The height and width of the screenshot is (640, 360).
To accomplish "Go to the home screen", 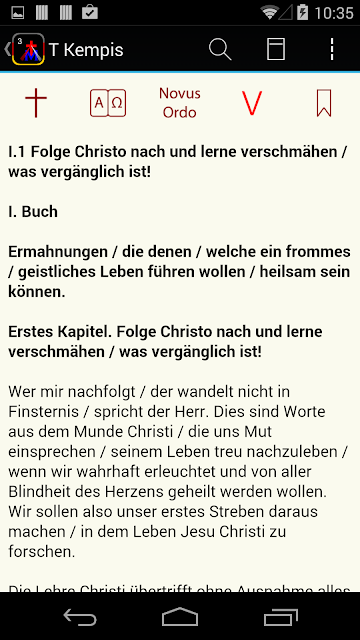I will 180,617.
